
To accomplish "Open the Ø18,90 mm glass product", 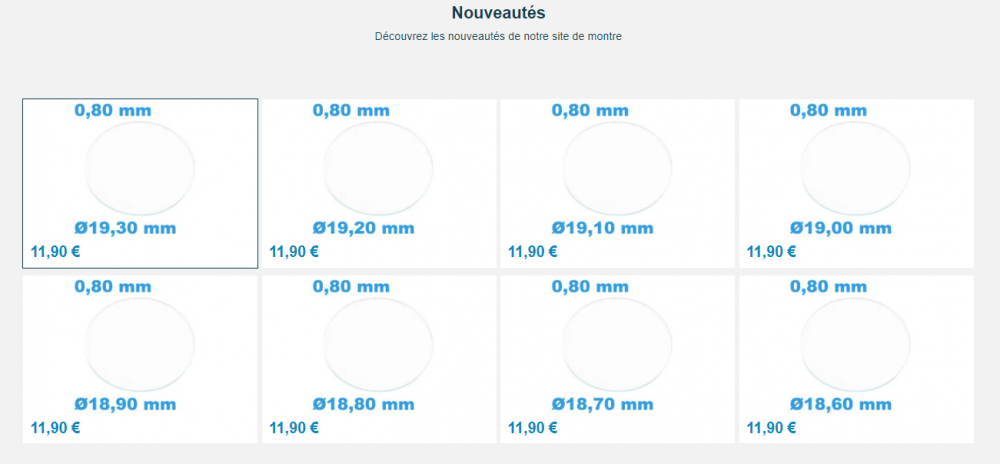I will (140, 346).
